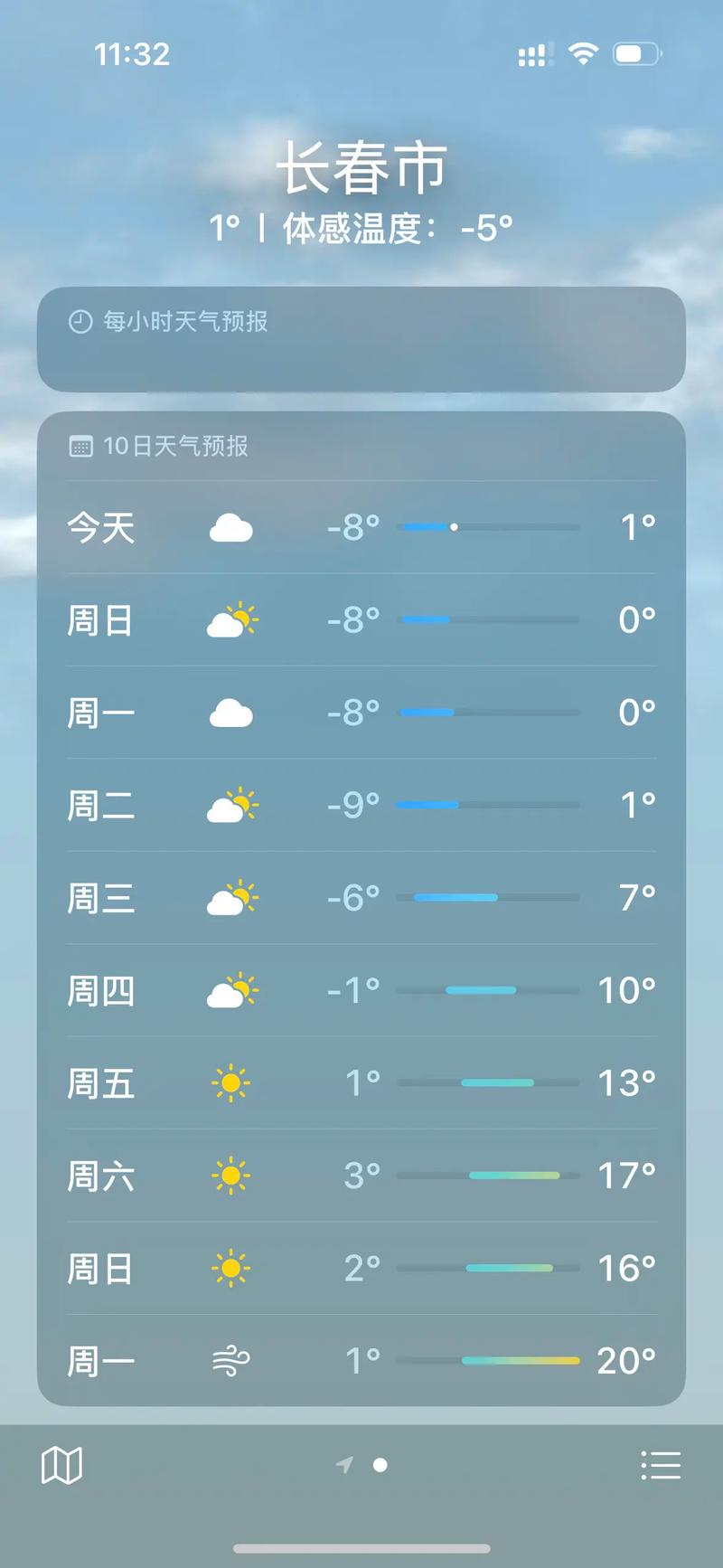Tap the windy icon next to 周一 at bottom
This screenshot has height=1568, width=723.
click(232, 1359)
